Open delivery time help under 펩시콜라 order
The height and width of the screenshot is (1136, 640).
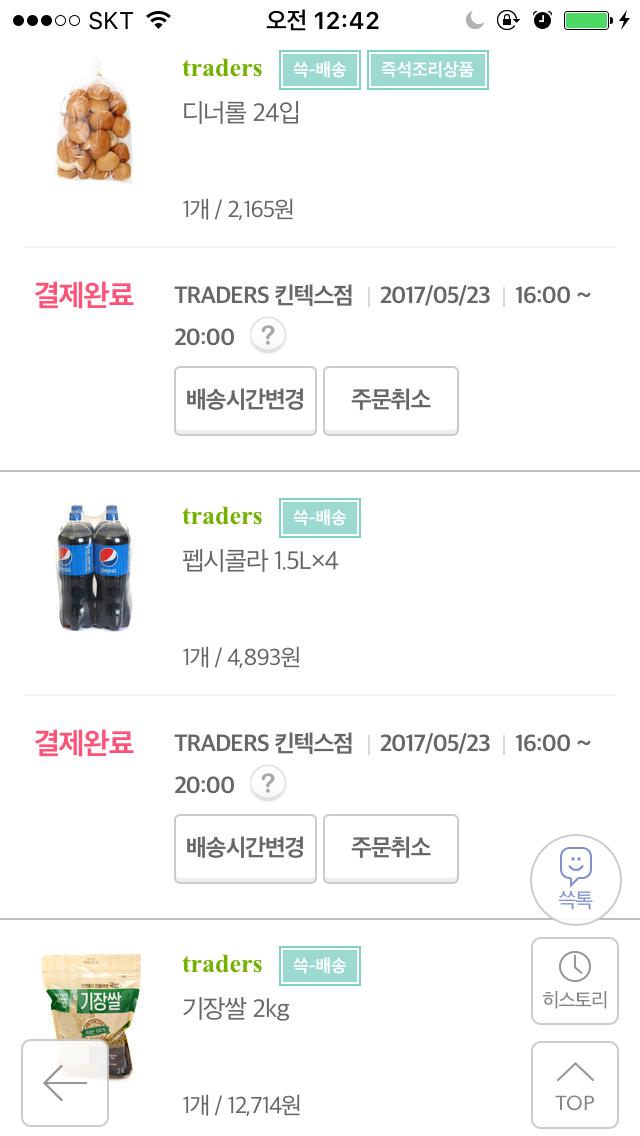coord(267,784)
